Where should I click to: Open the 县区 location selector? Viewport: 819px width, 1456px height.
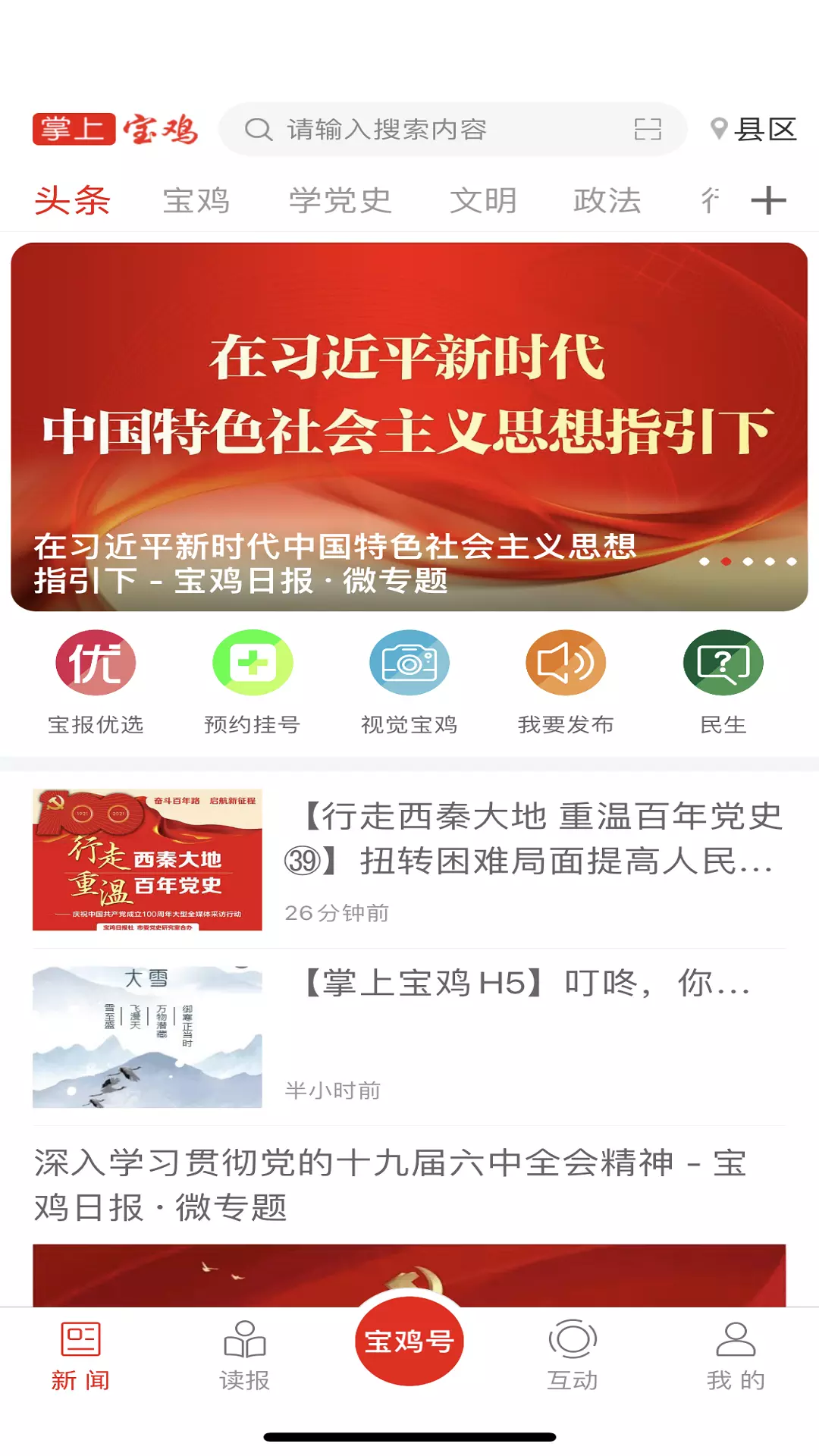point(754,130)
